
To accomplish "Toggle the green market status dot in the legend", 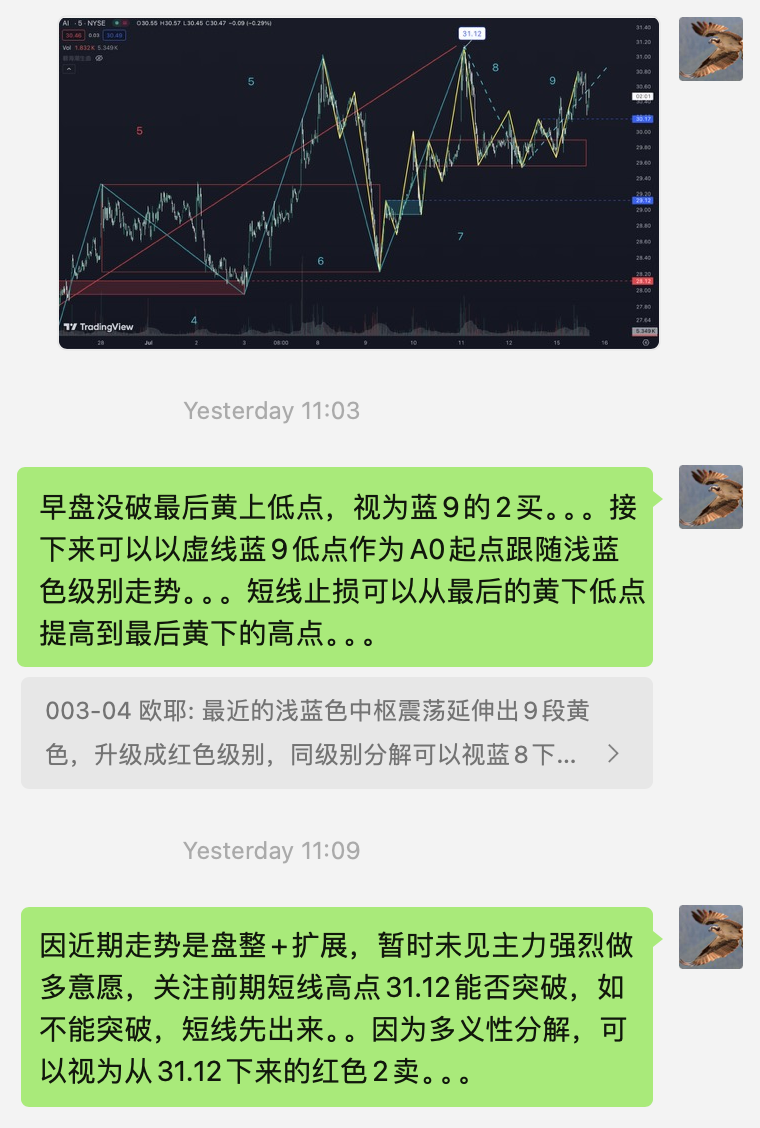I will (116, 22).
